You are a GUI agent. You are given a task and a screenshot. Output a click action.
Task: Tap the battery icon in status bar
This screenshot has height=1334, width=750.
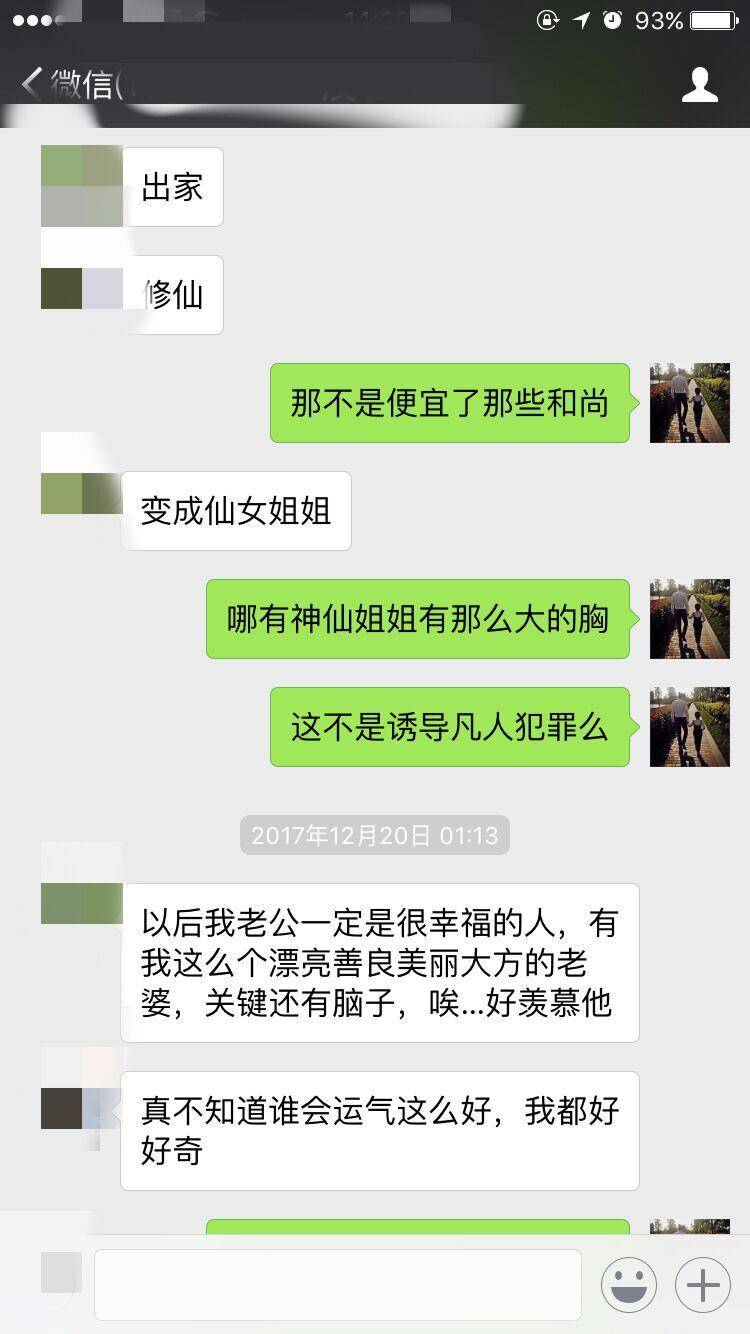click(716, 18)
